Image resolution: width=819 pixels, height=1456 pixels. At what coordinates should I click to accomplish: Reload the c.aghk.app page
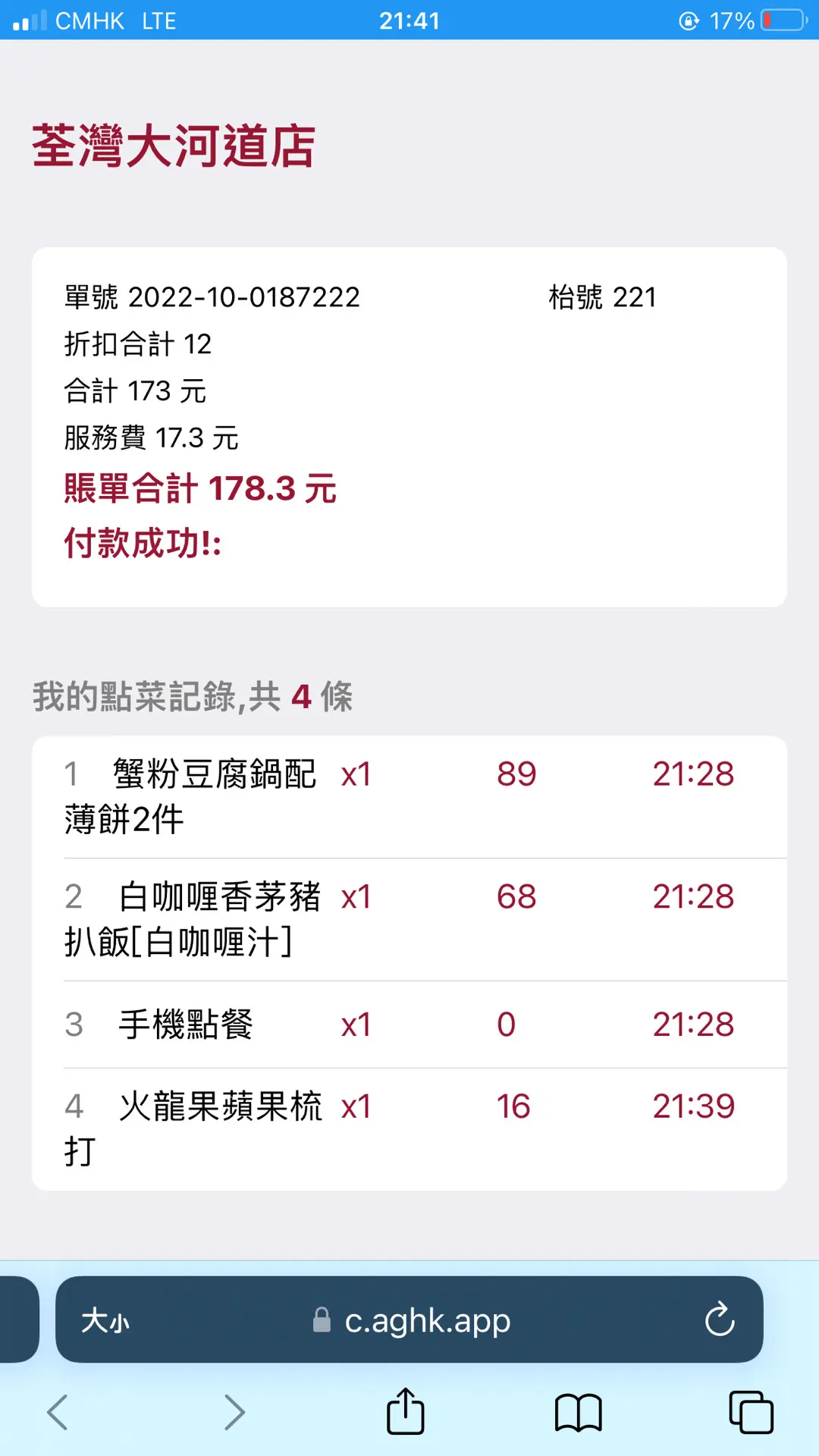pos(719,1319)
